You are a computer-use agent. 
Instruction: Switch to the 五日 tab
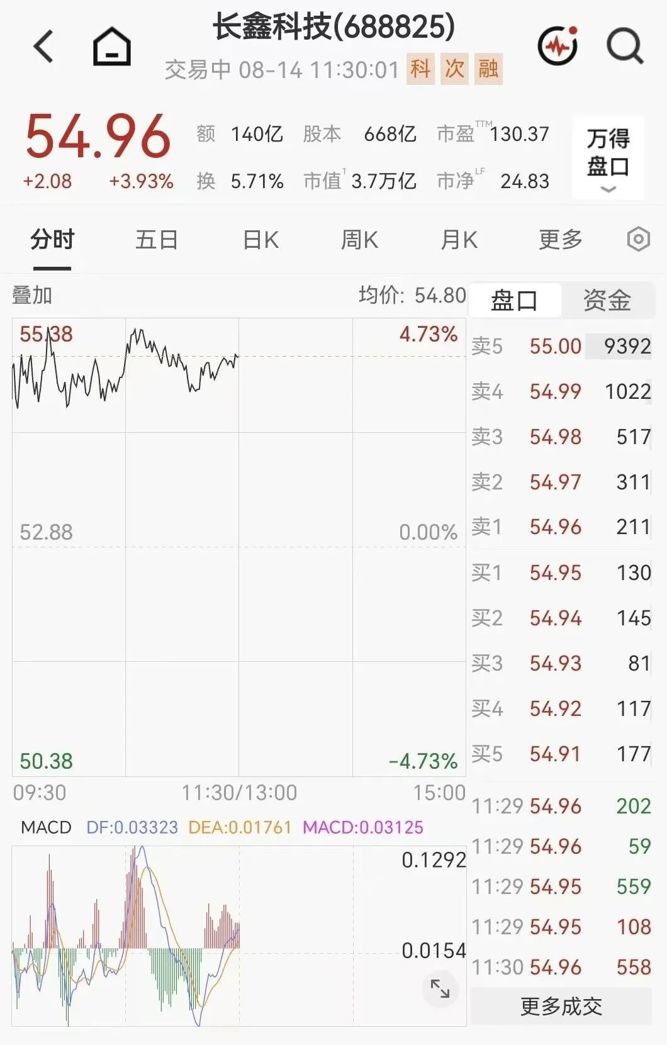157,239
